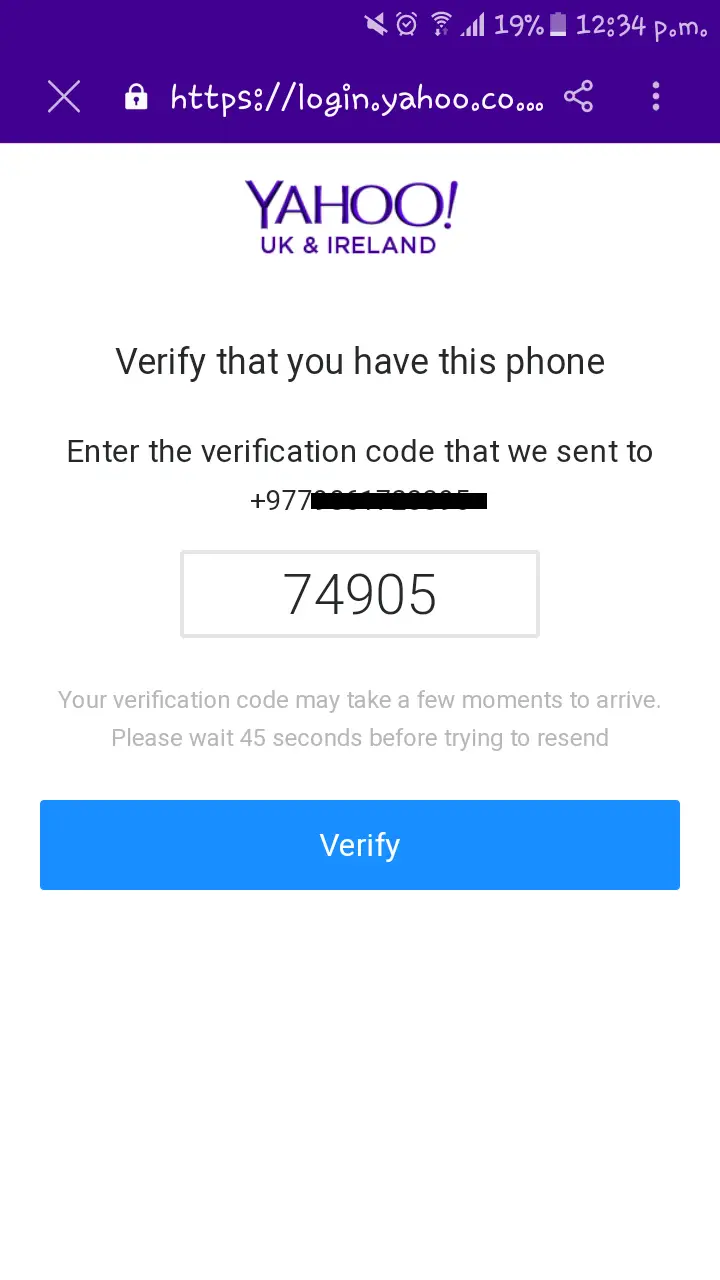Viewport: 720px width, 1280px height.
Task: Close the browser tab with X
Action: 64,97
